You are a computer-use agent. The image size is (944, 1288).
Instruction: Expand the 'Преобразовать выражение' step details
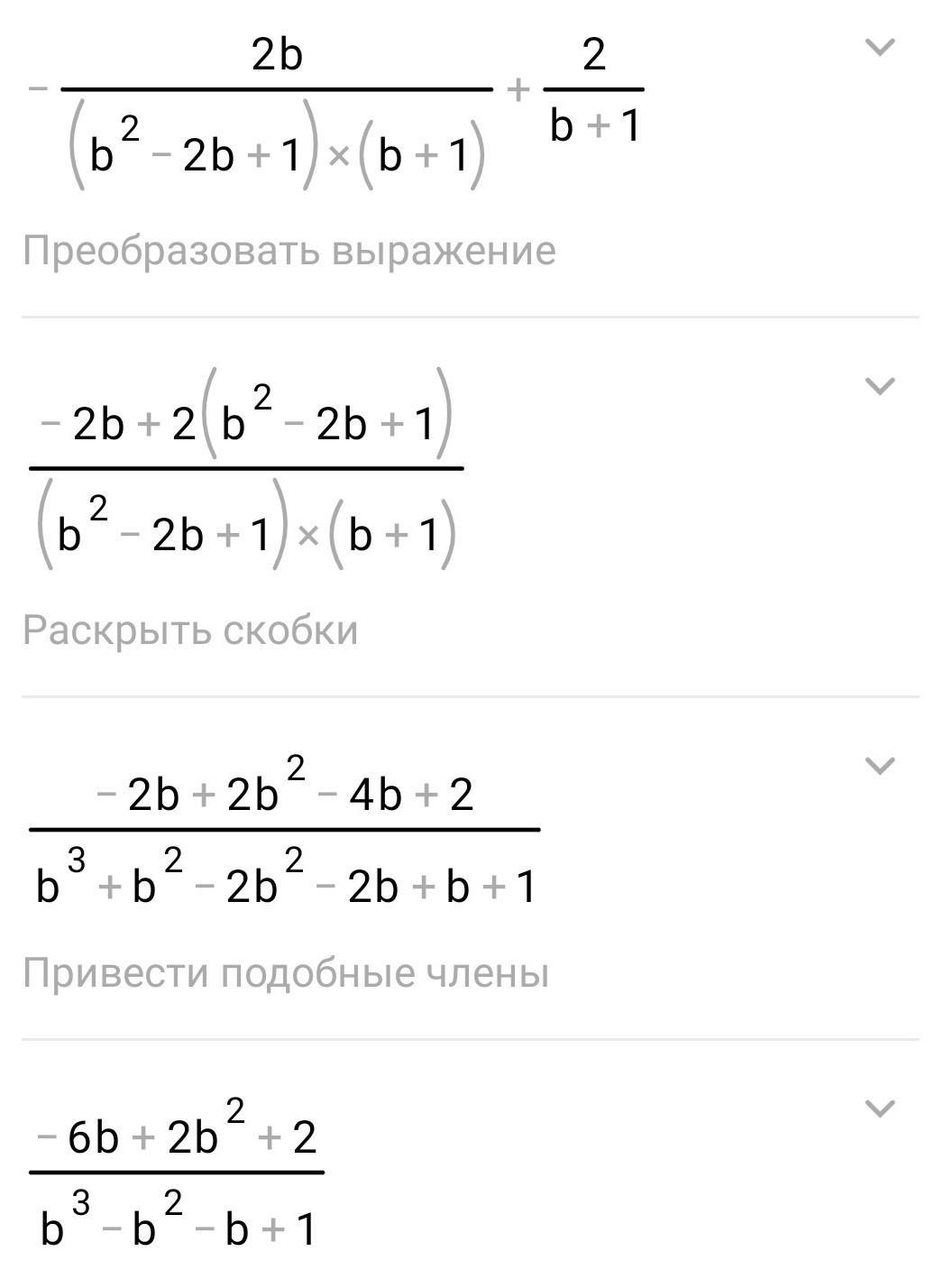(x=879, y=47)
